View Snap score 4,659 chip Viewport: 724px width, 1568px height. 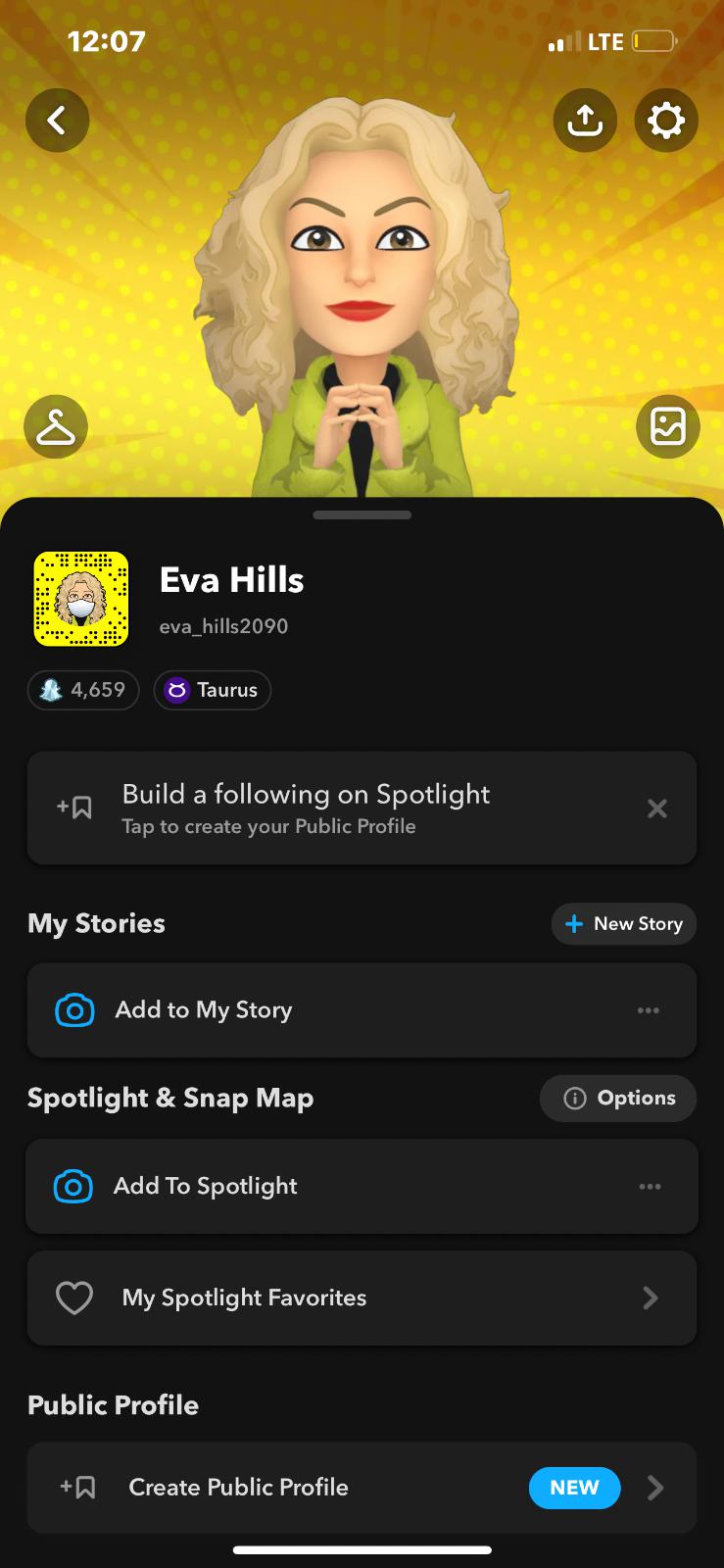[x=83, y=690]
